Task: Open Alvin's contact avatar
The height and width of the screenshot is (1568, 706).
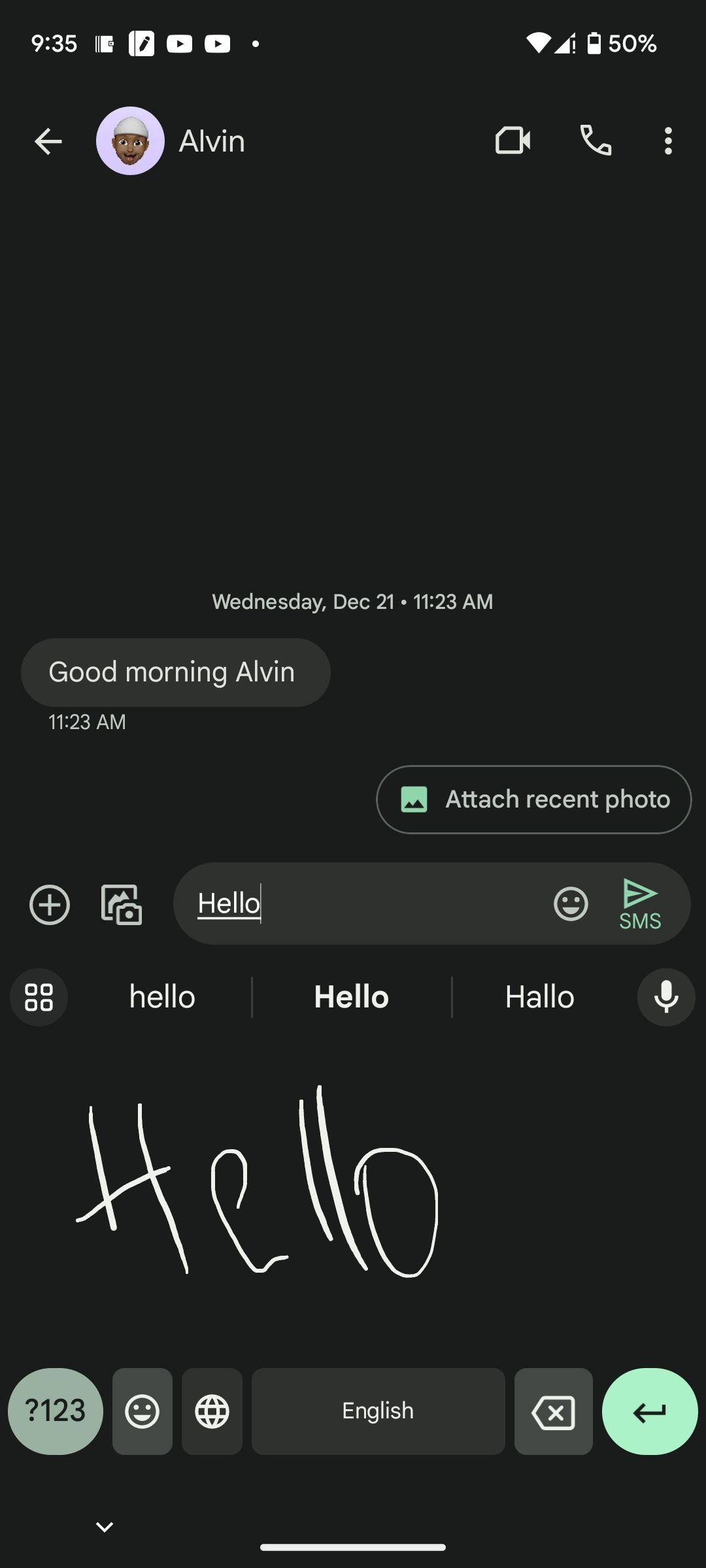Action: (x=130, y=141)
